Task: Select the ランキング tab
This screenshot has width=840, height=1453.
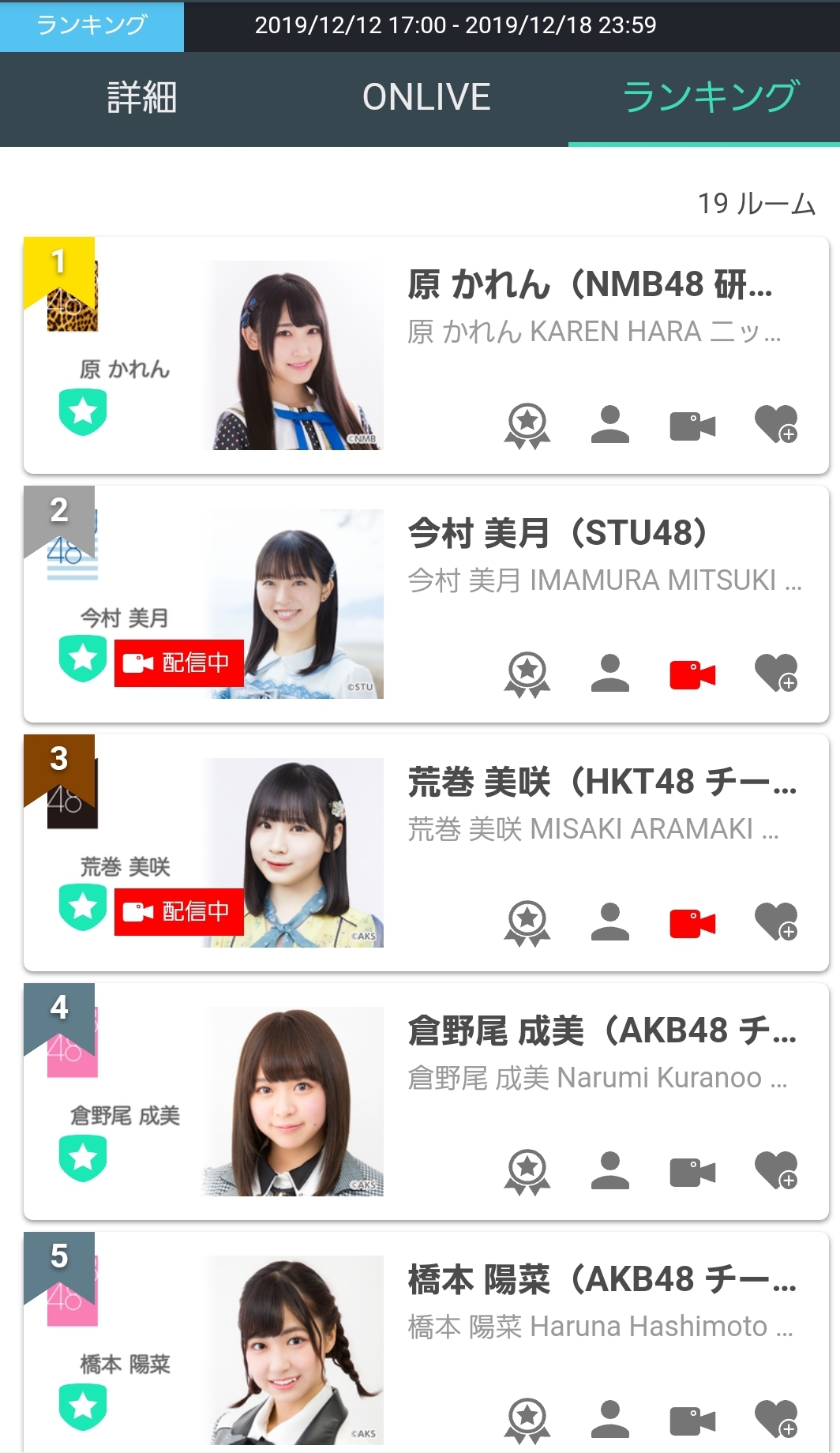Action: 711,98
